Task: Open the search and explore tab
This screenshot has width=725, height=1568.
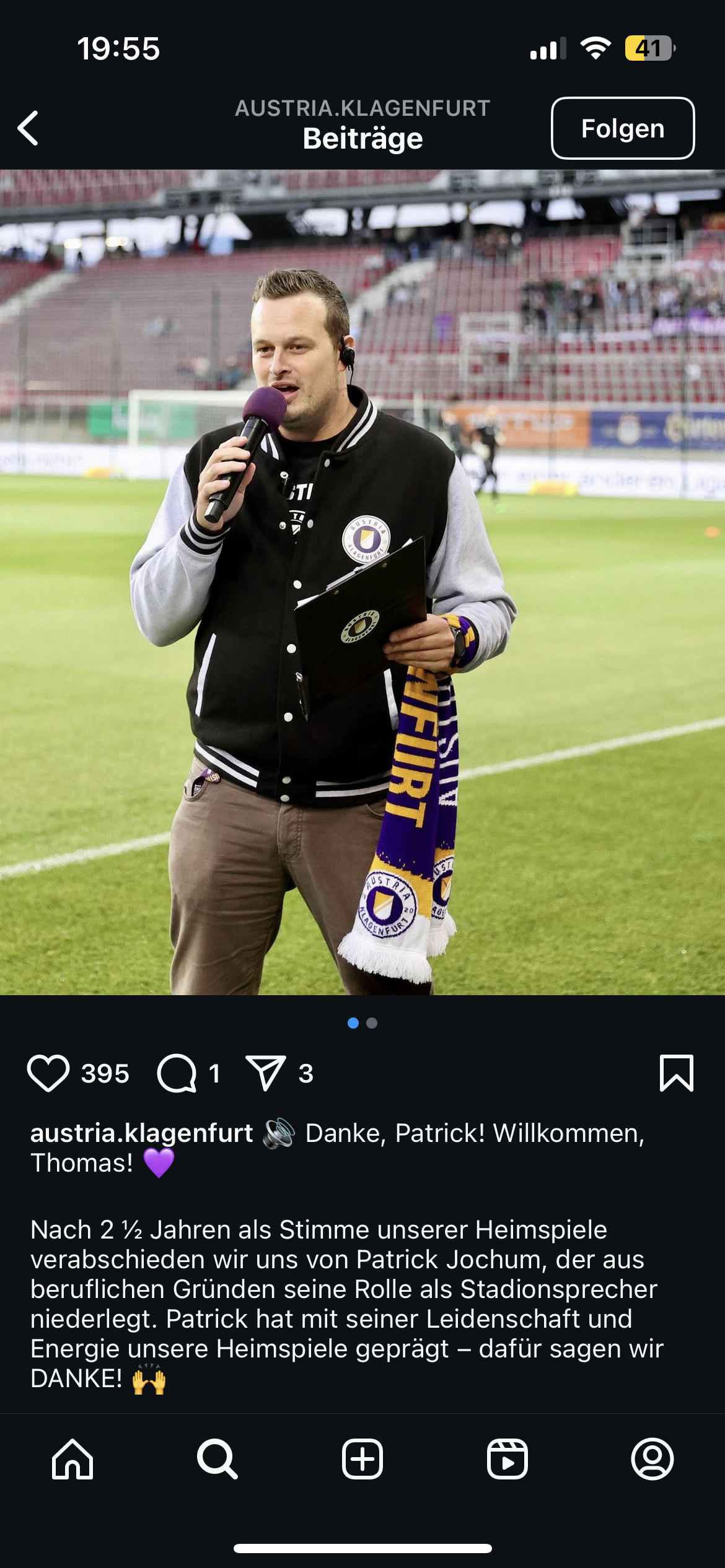Action: pos(217,1459)
